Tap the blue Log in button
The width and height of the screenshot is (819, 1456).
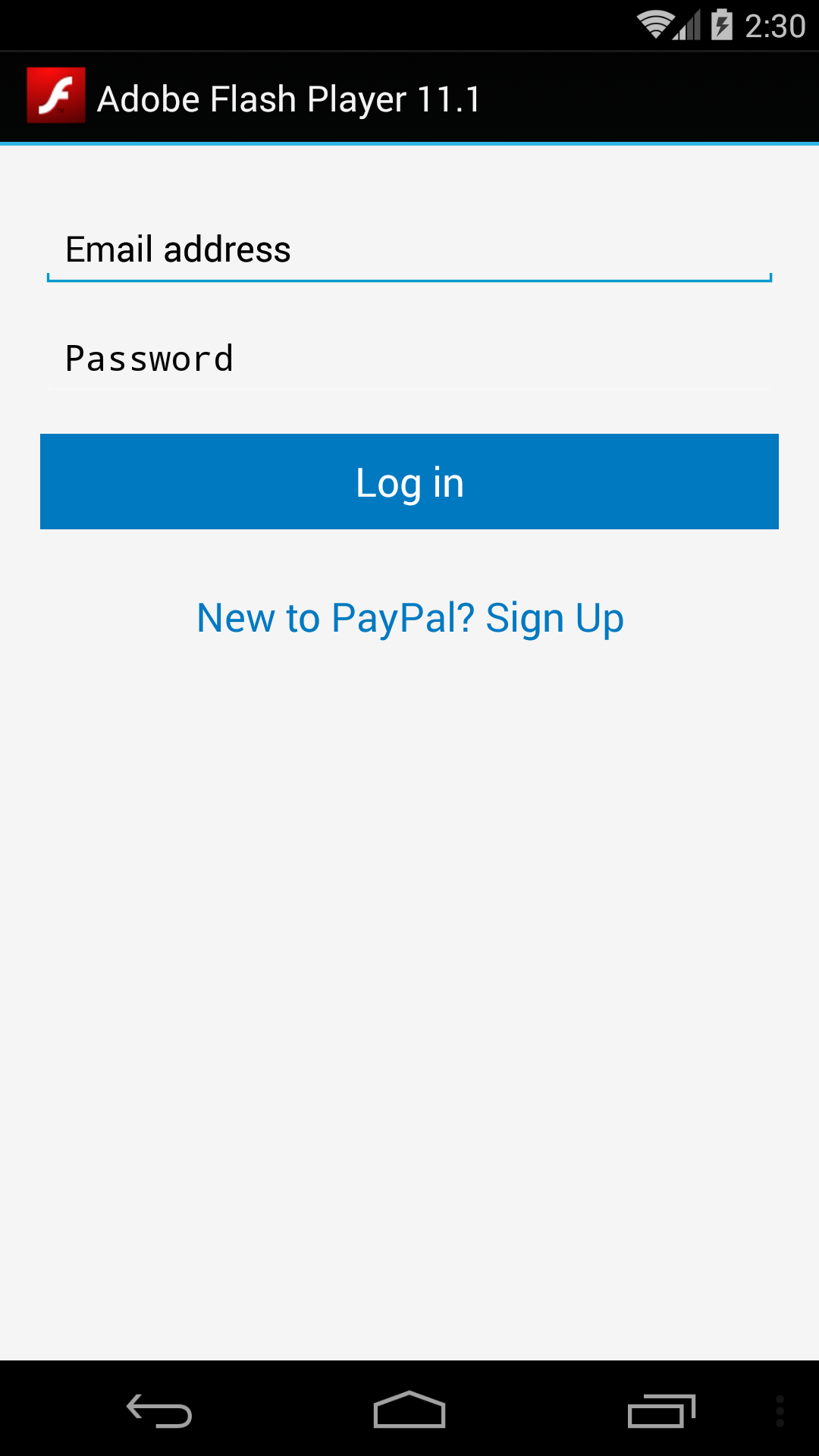pyautogui.click(x=409, y=482)
